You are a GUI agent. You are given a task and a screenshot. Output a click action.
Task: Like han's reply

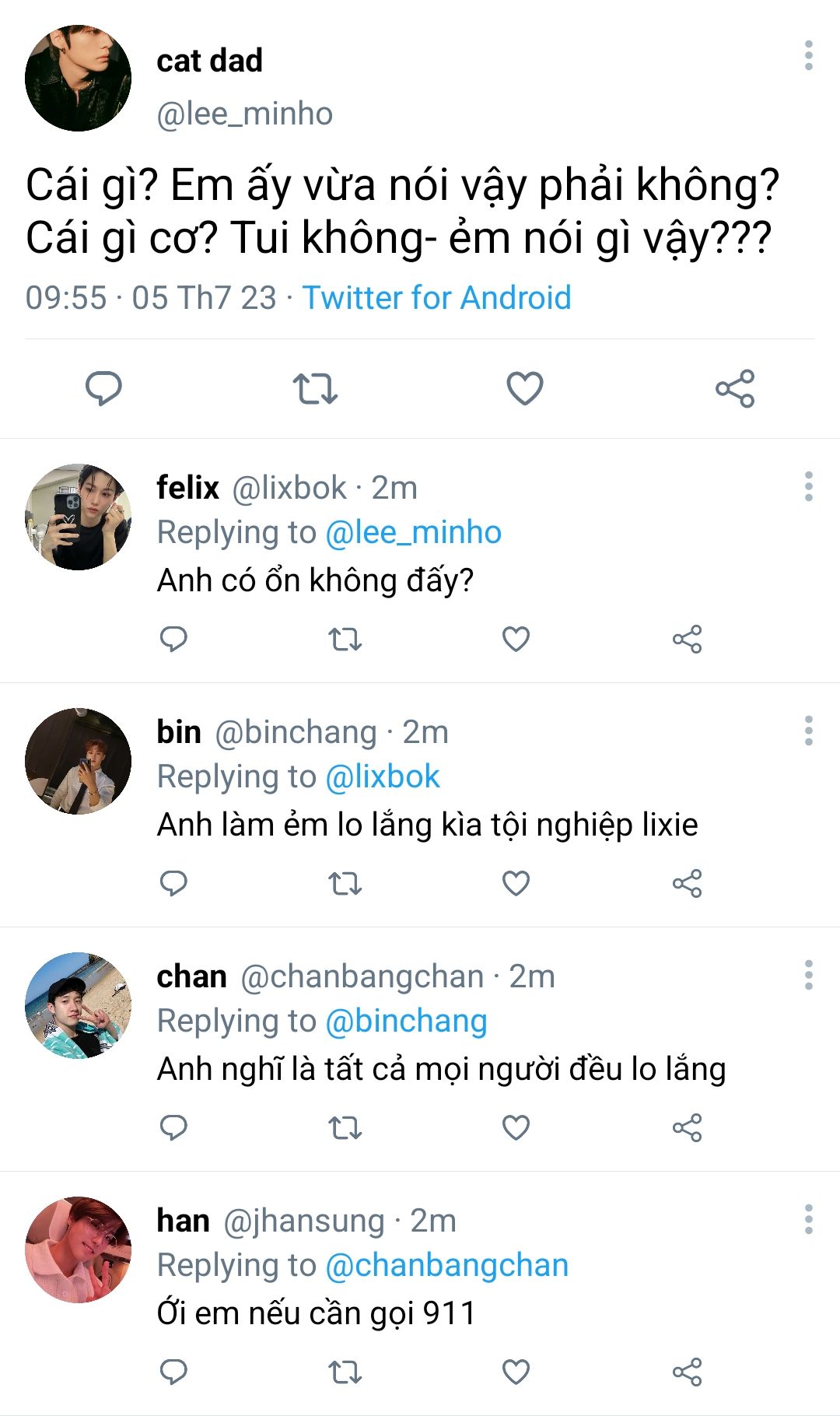point(516,1372)
